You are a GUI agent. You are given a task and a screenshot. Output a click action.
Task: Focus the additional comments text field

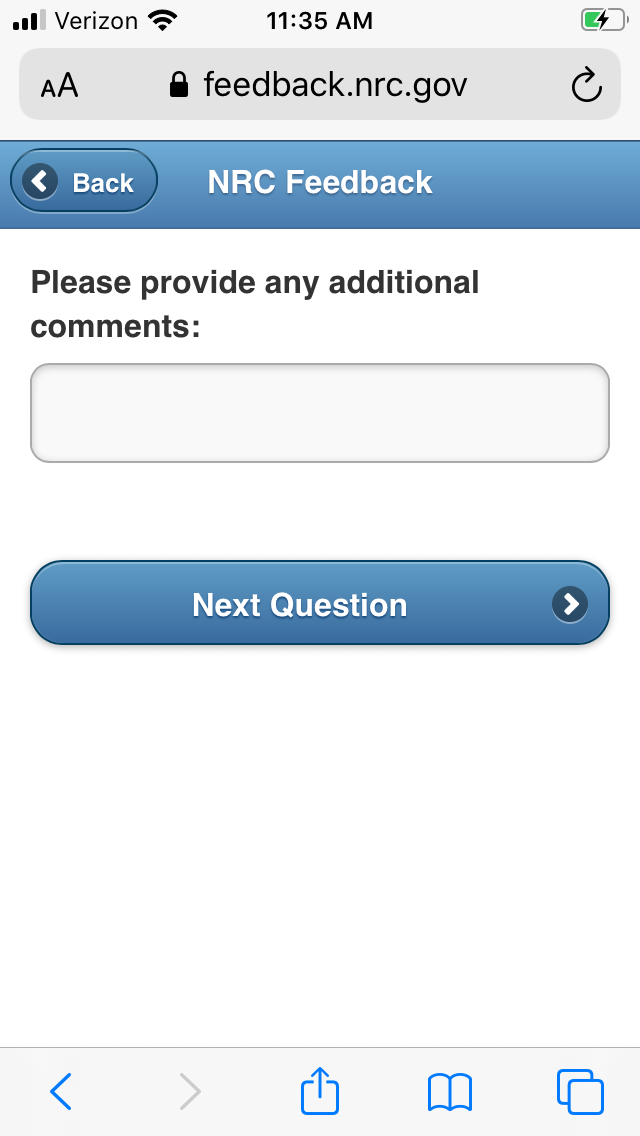click(320, 413)
